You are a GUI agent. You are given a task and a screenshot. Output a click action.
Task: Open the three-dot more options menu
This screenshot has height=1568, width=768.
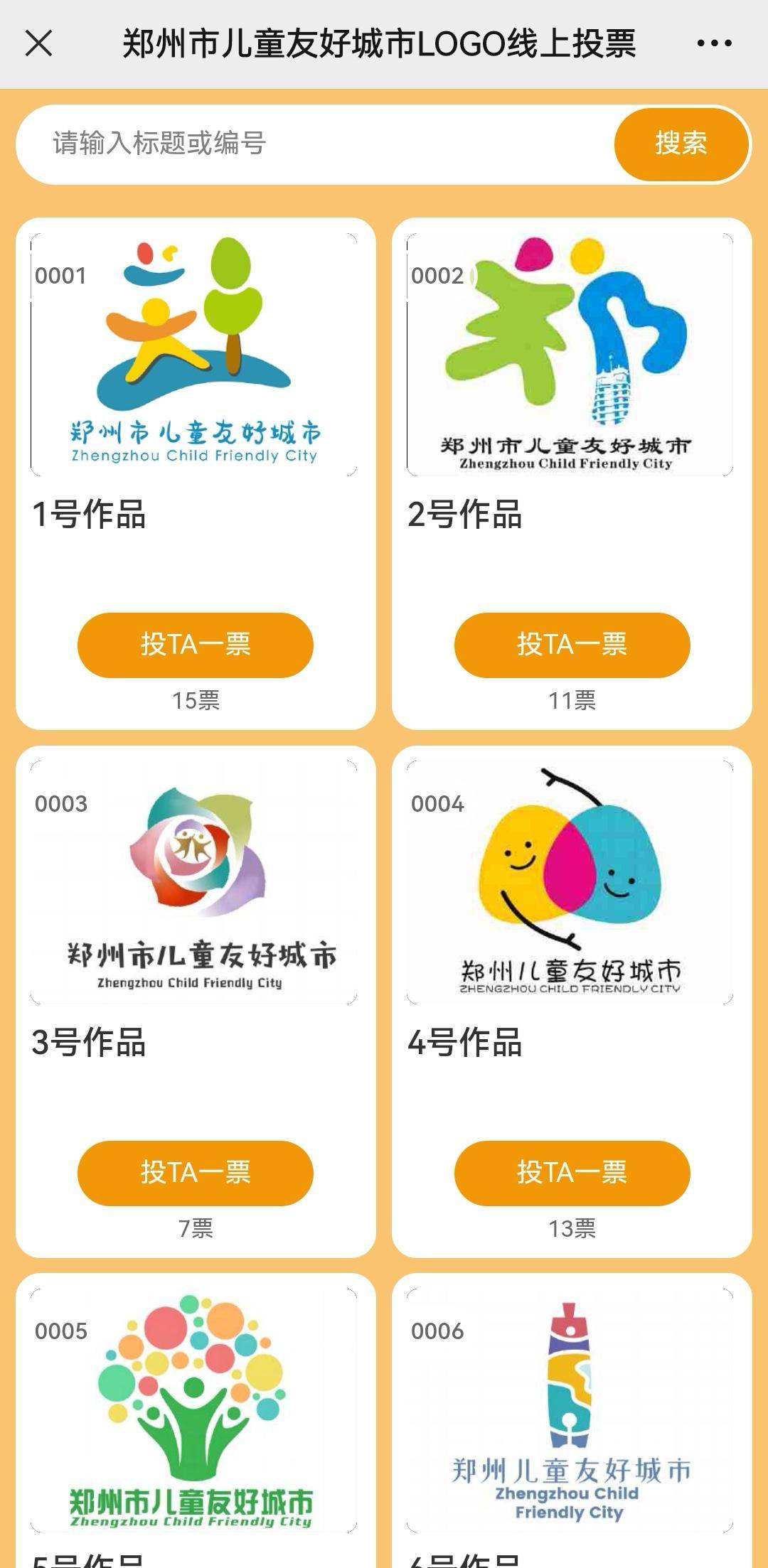coord(714,43)
